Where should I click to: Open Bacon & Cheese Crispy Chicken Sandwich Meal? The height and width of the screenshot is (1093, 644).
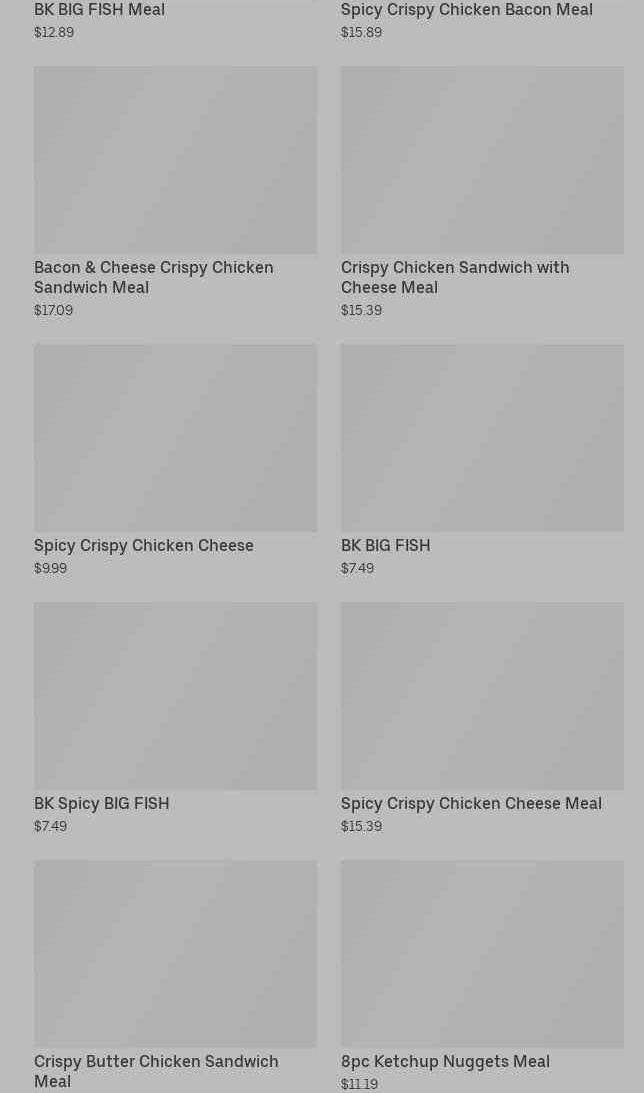tap(175, 160)
